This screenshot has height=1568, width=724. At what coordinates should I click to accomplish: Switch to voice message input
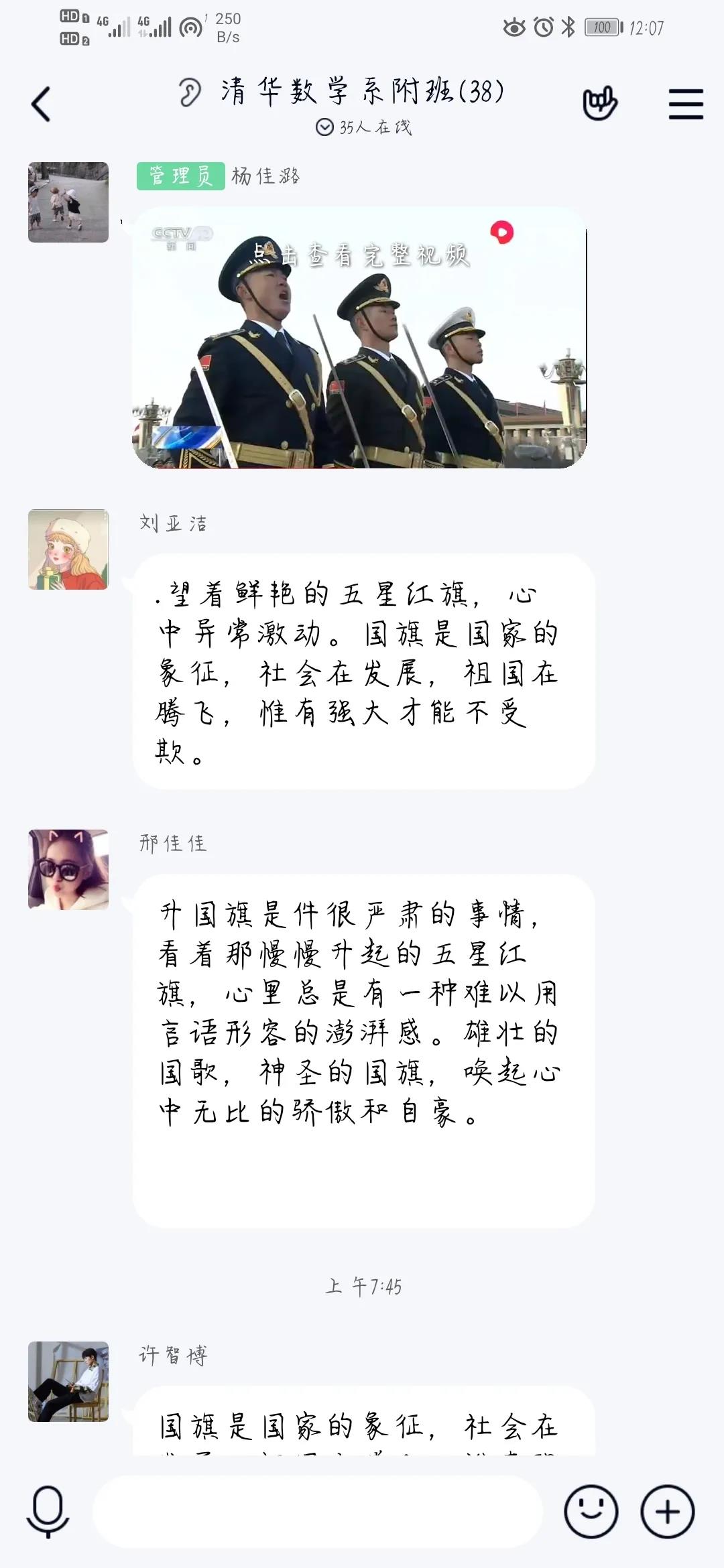(48, 1512)
